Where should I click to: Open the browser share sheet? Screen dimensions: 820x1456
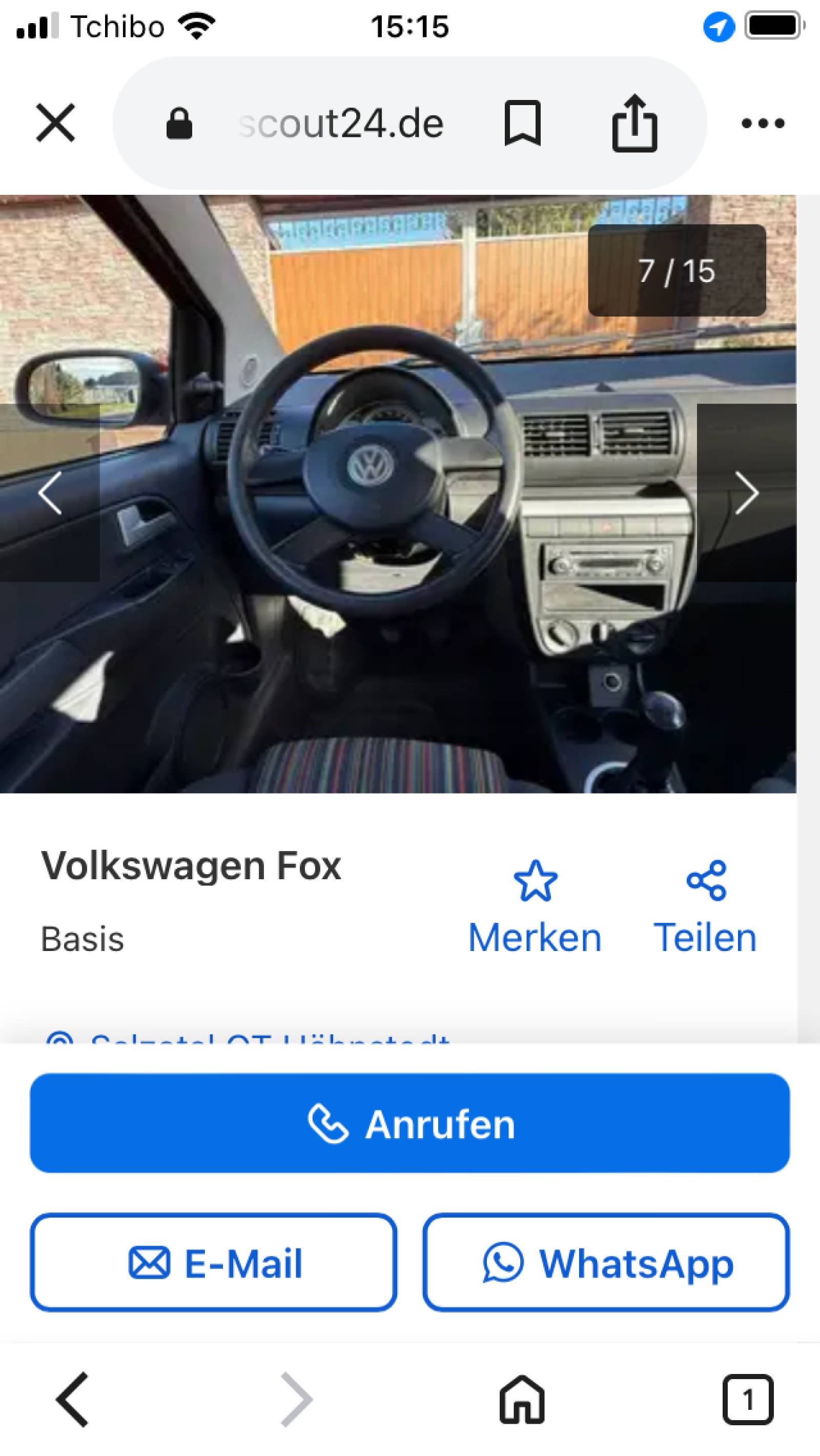click(x=634, y=123)
